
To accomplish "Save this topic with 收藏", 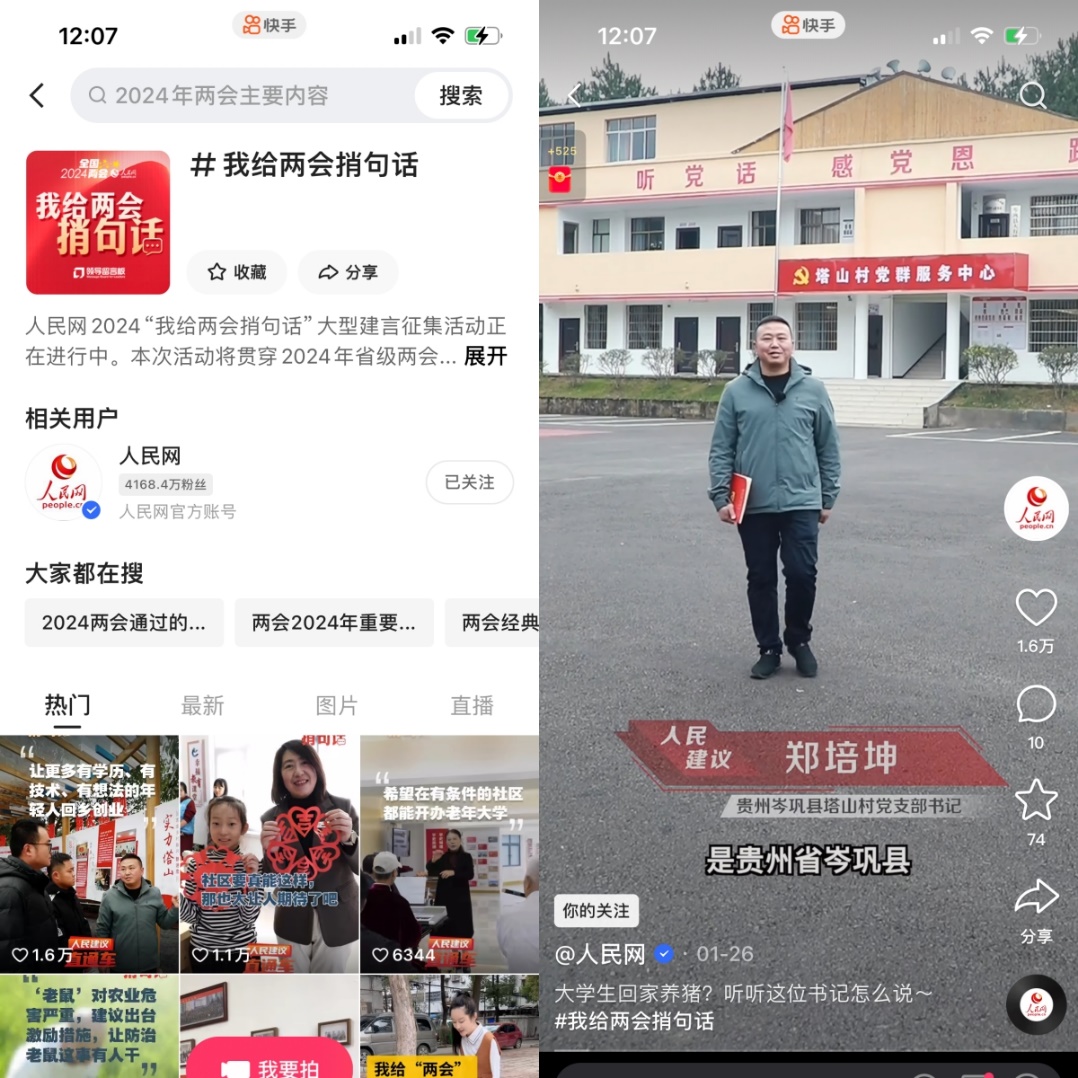I will 237,272.
